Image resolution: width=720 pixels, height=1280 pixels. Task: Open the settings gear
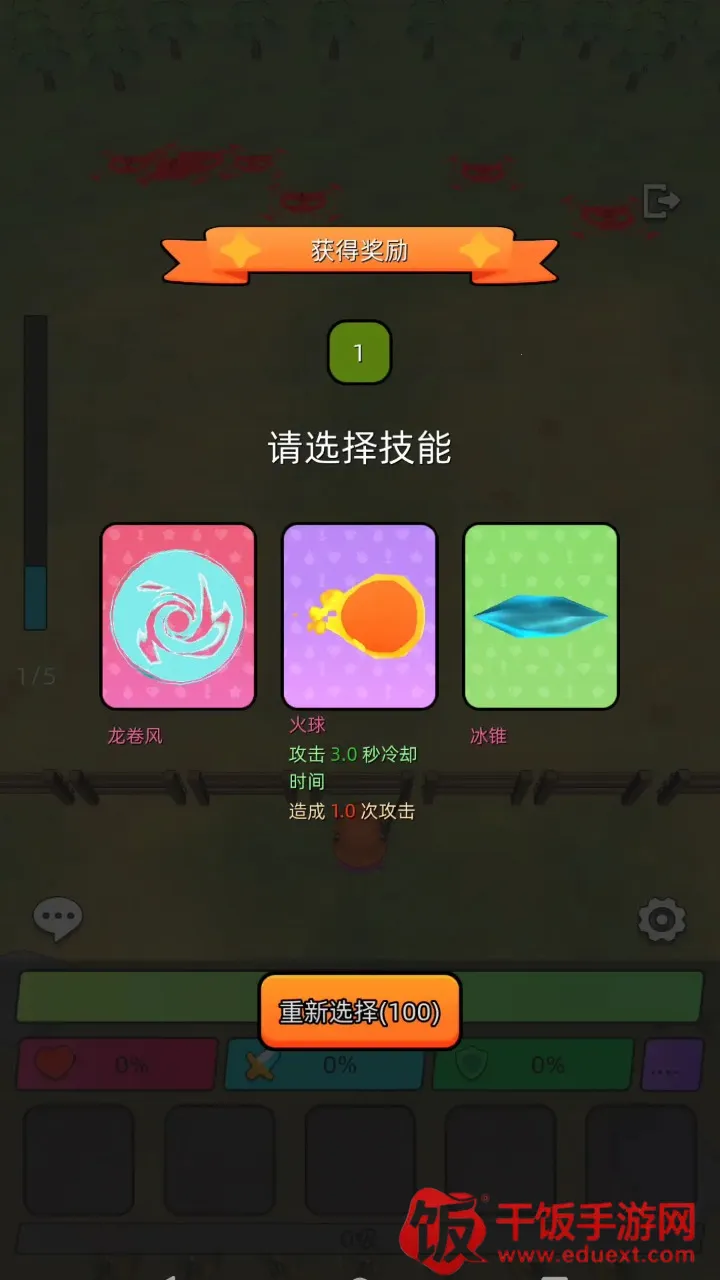661,919
